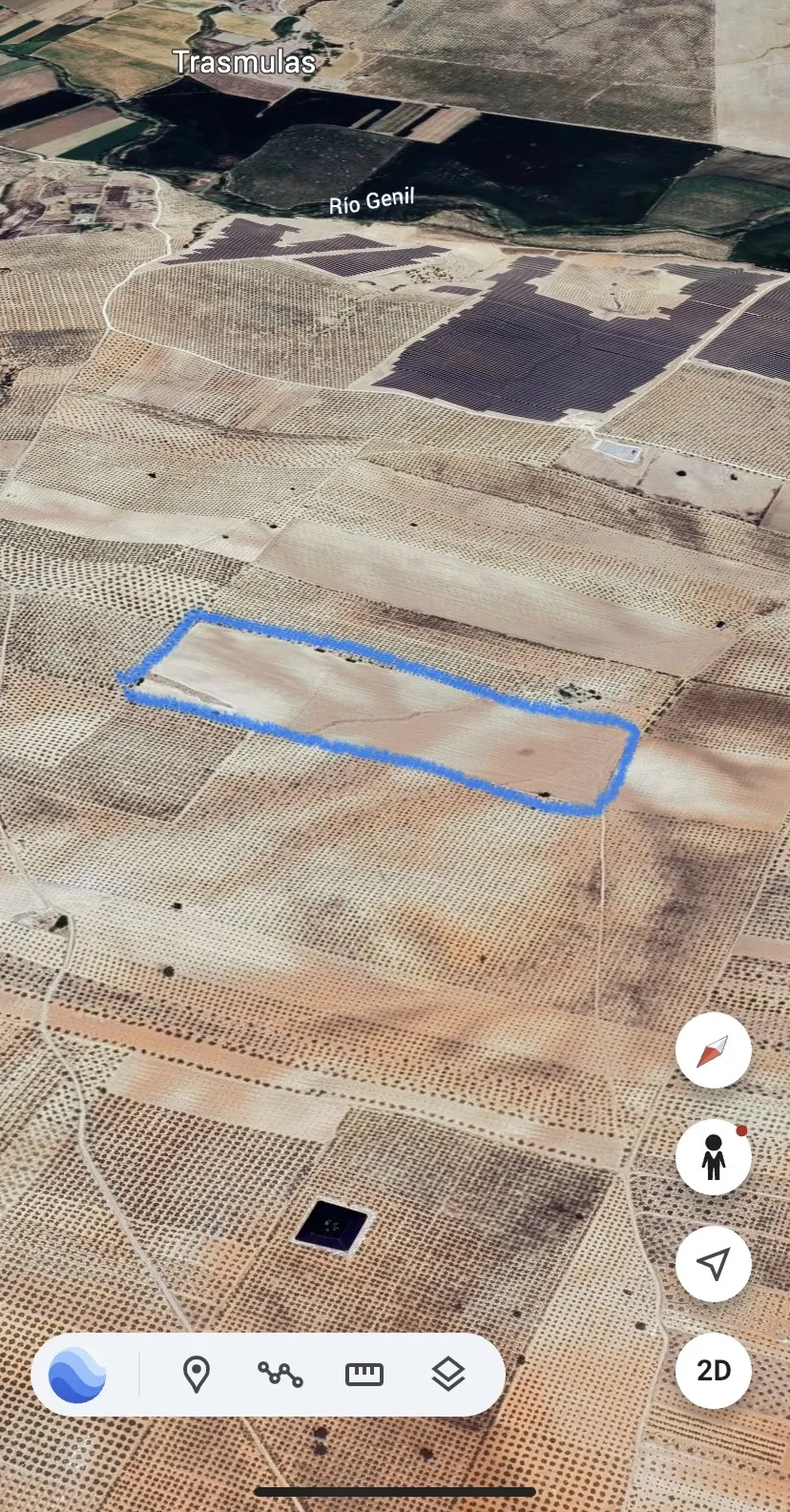This screenshot has height=1512, width=790.
Task: Open the Google Earth logo menu
Action: [77, 1375]
